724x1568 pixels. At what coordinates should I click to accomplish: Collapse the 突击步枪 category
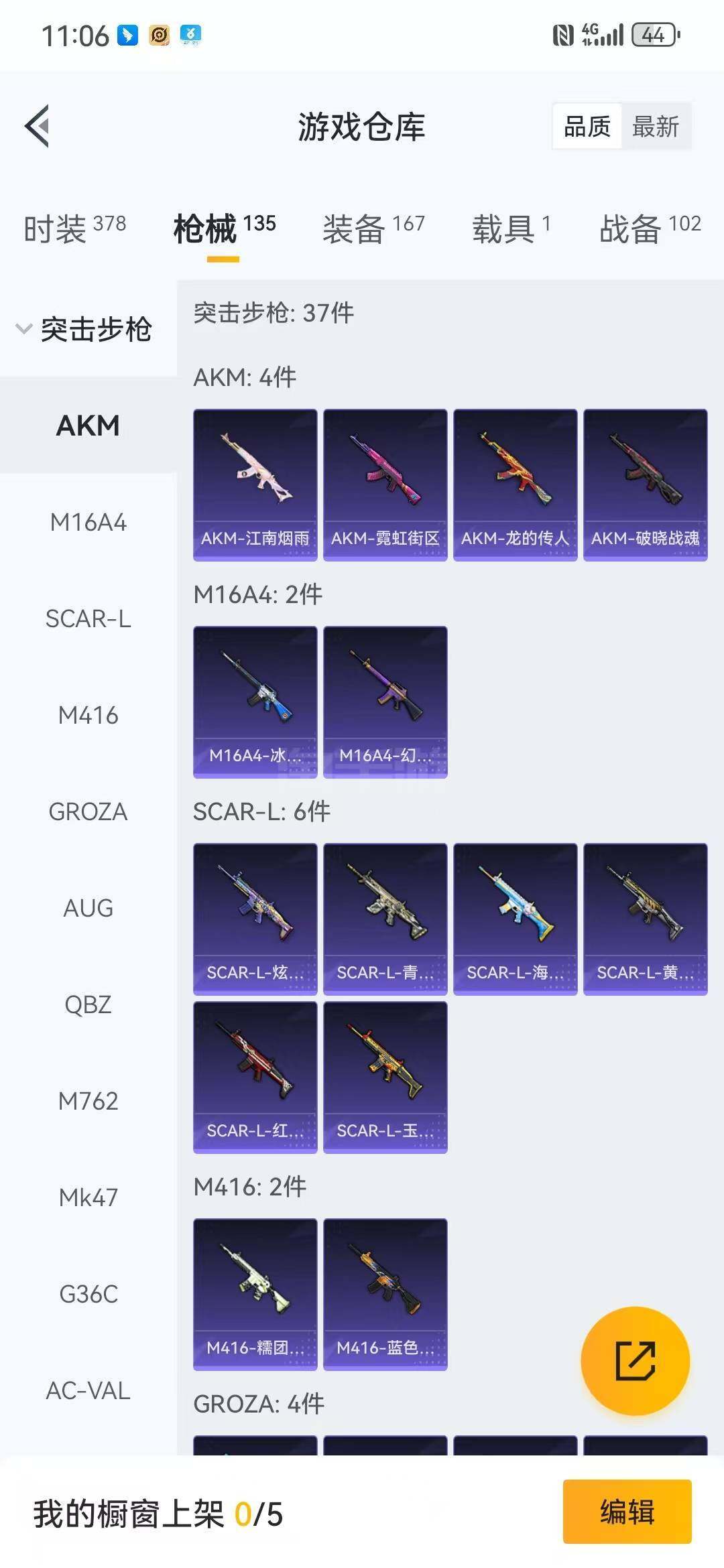point(84,329)
